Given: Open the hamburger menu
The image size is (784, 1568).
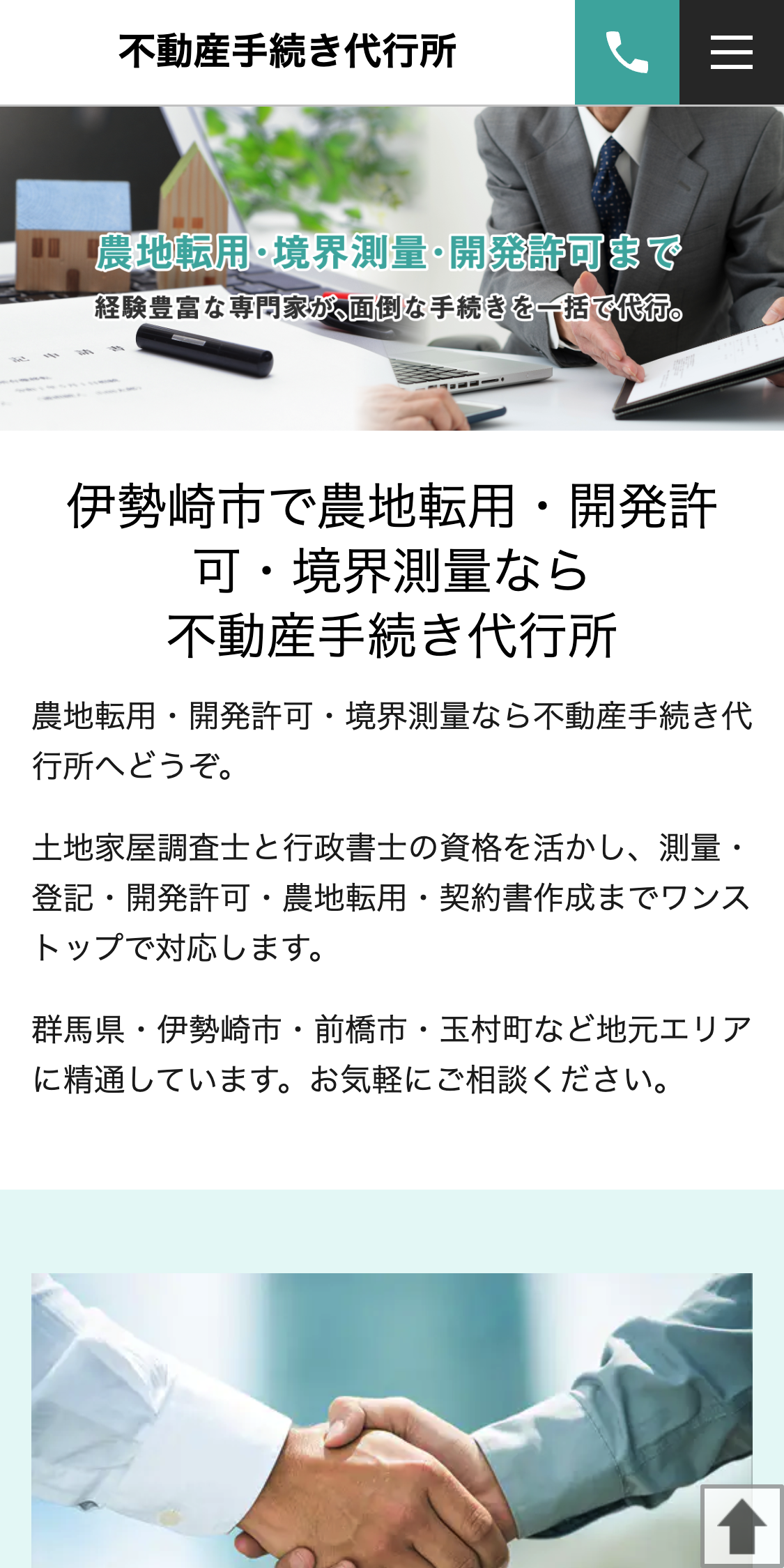Looking at the screenshot, I should [731, 52].
